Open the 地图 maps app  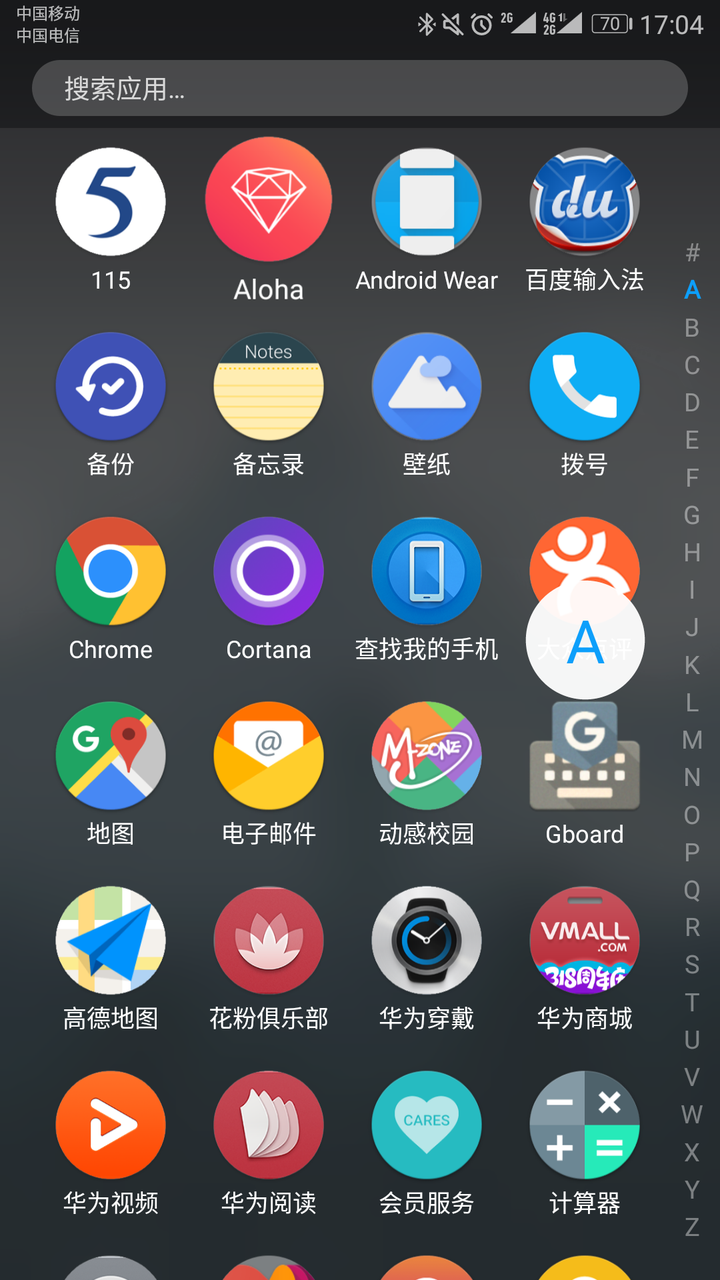coord(110,757)
